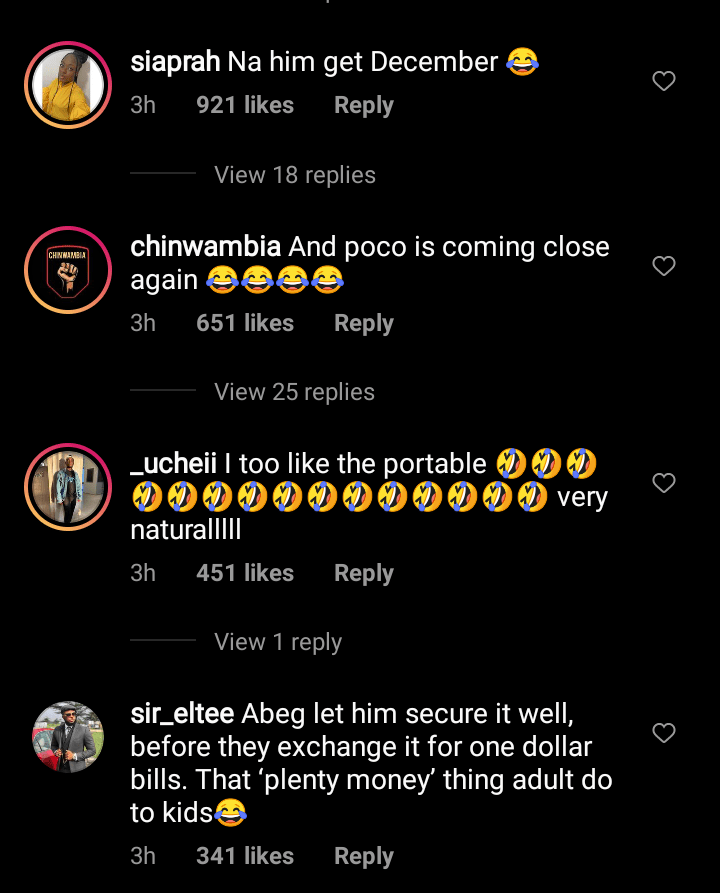Open the sir_eltee username link
The height and width of the screenshot is (893, 720).
pyautogui.click(x=182, y=714)
